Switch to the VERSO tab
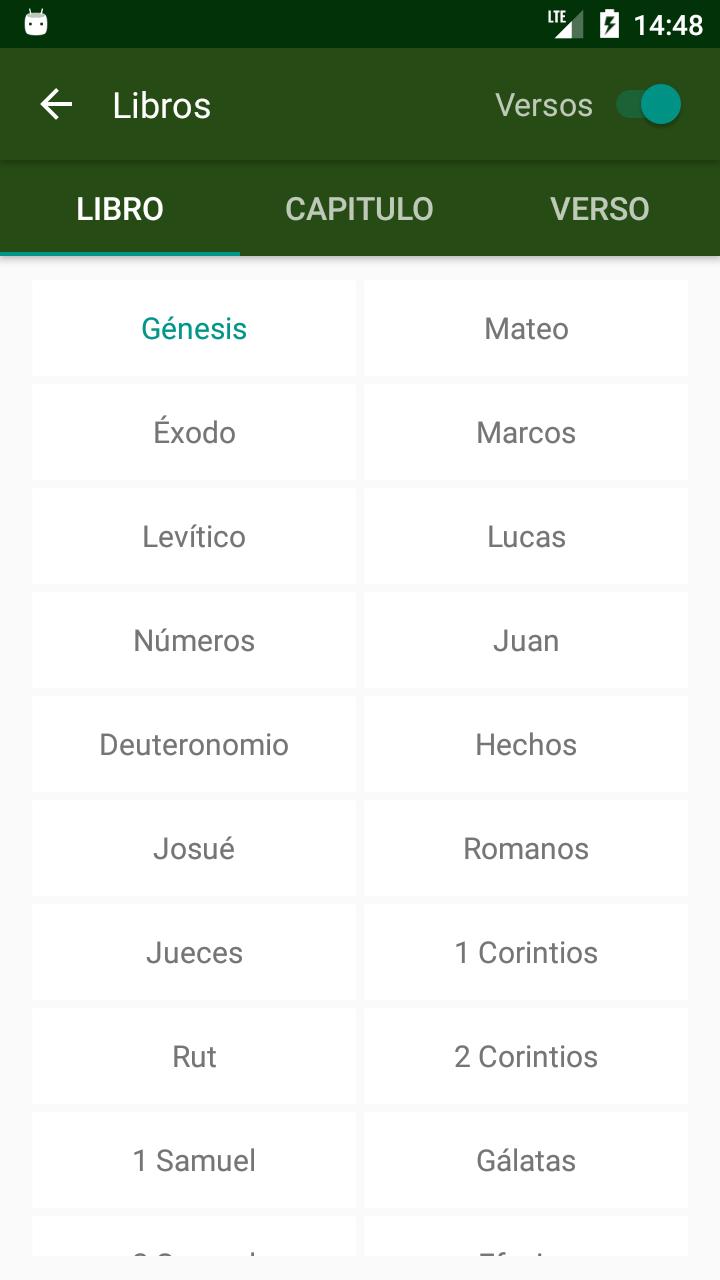720x1280 pixels. pos(600,209)
